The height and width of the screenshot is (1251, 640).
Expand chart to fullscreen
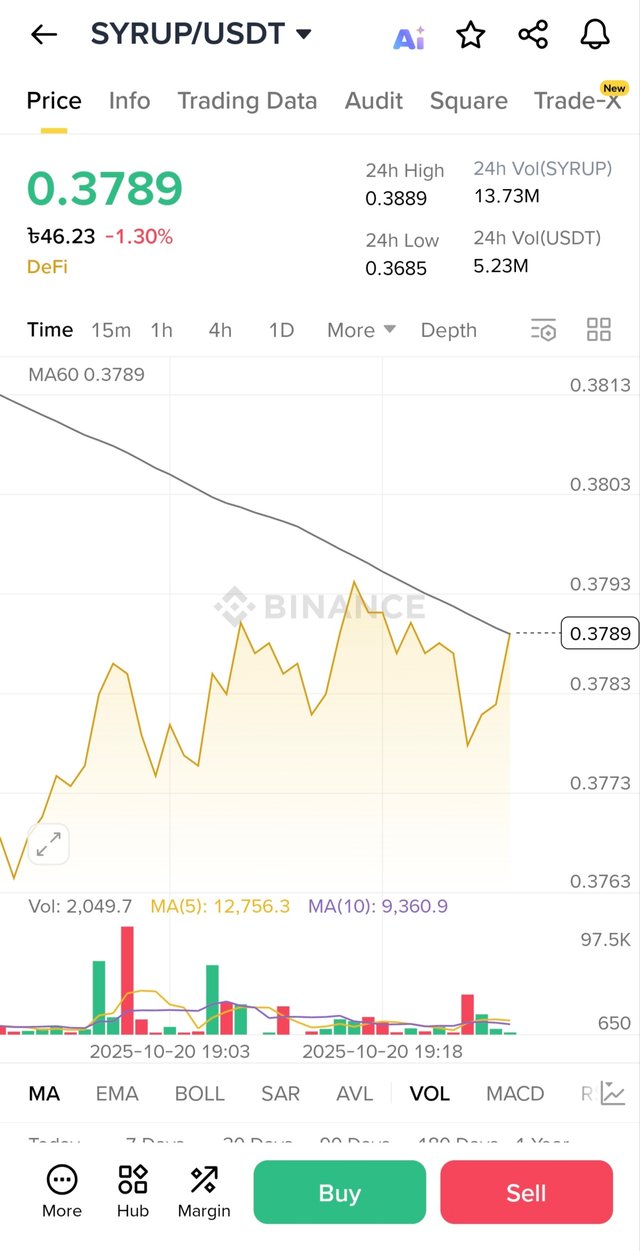(x=48, y=845)
